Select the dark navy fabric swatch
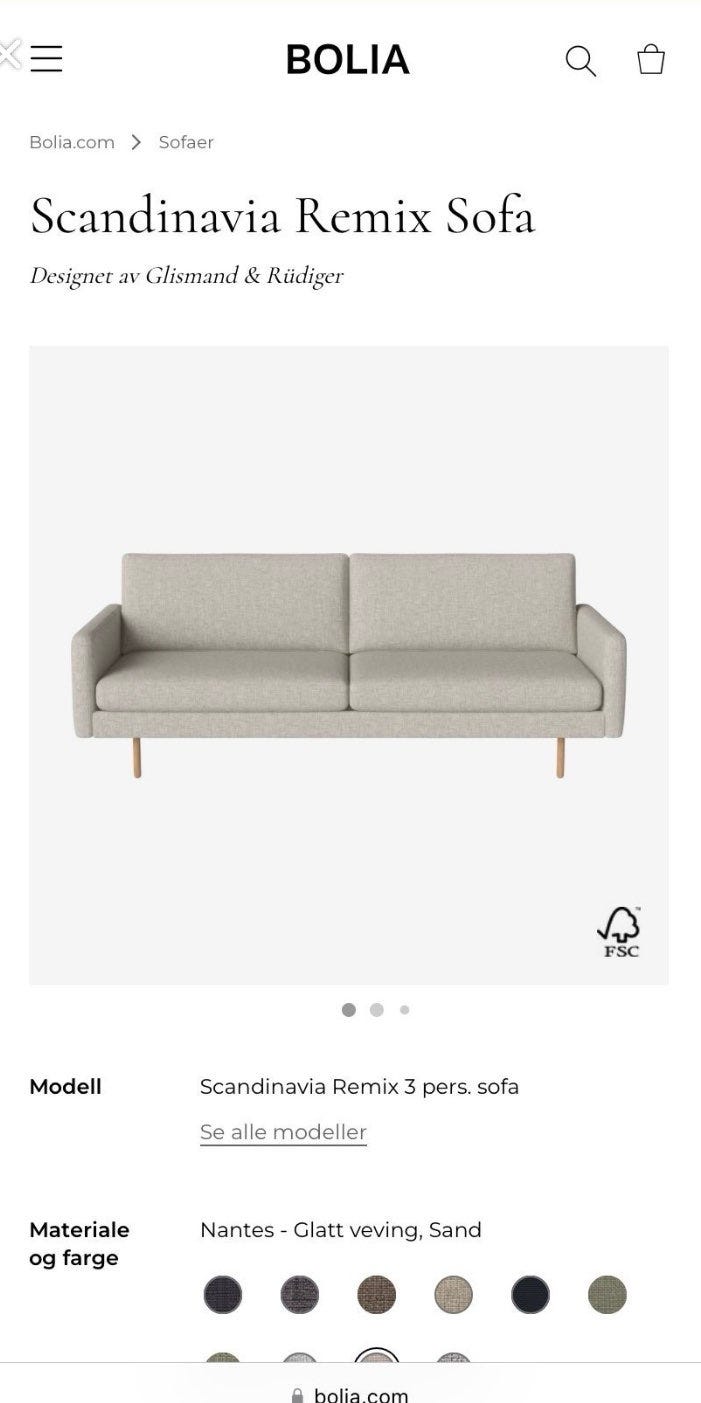The height and width of the screenshot is (1403, 701). pyautogui.click(x=530, y=1294)
